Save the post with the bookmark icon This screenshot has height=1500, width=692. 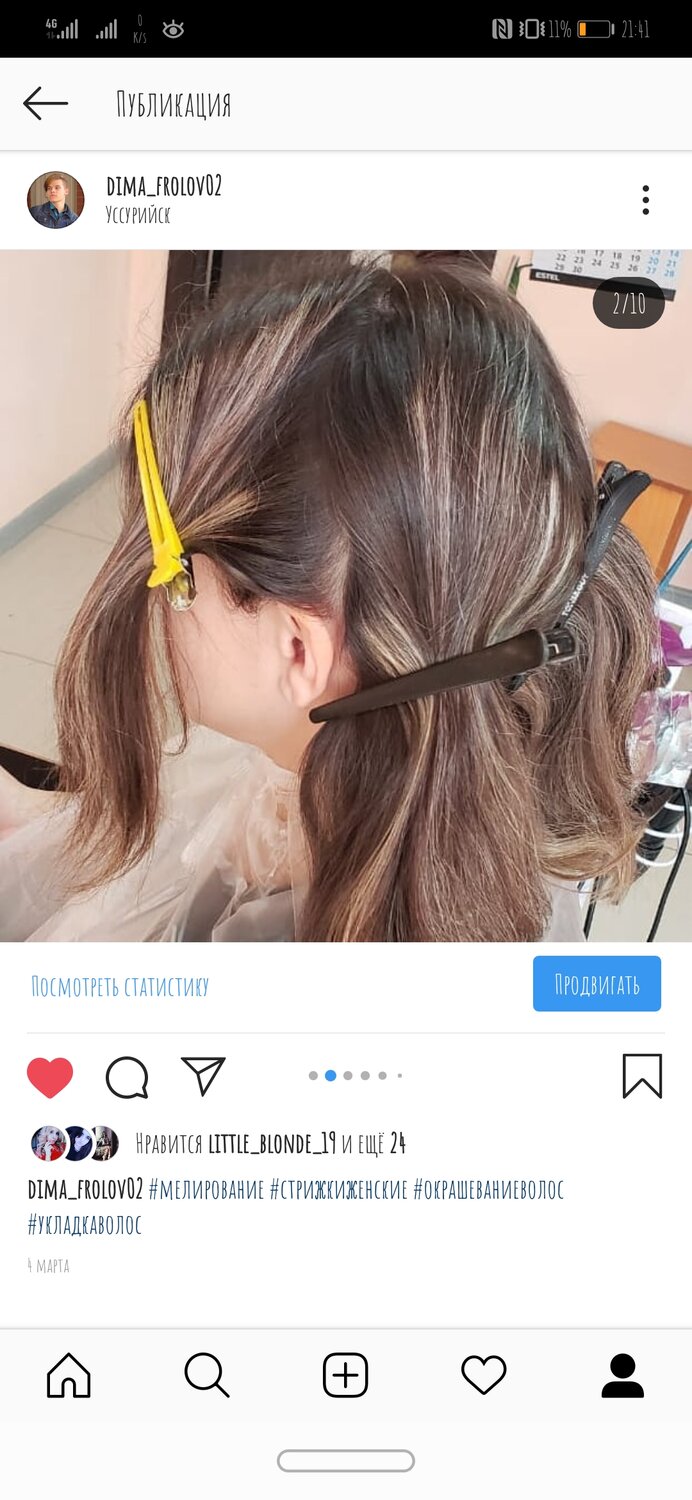[x=642, y=1076]
